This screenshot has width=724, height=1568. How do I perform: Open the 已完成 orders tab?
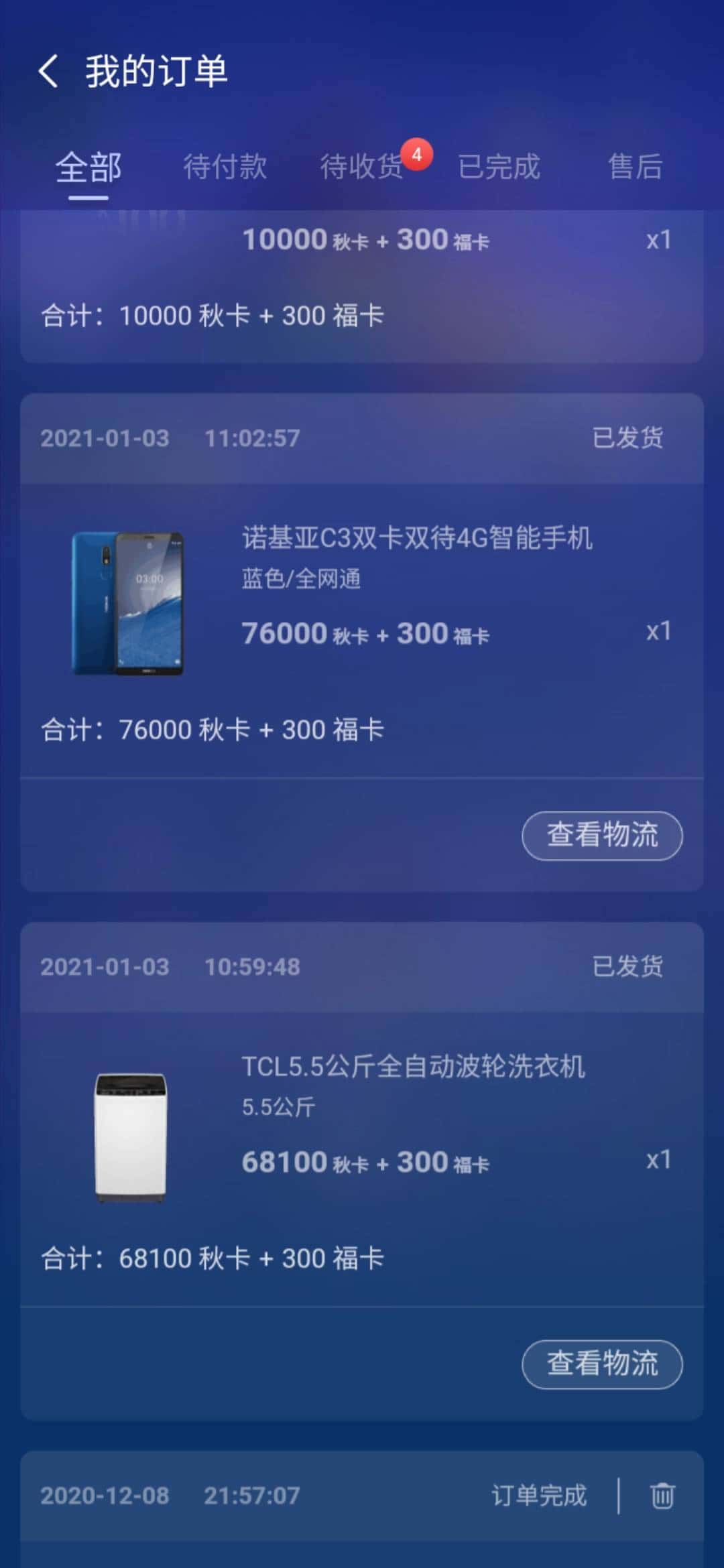pyautogui.click(x=501, y=168)
